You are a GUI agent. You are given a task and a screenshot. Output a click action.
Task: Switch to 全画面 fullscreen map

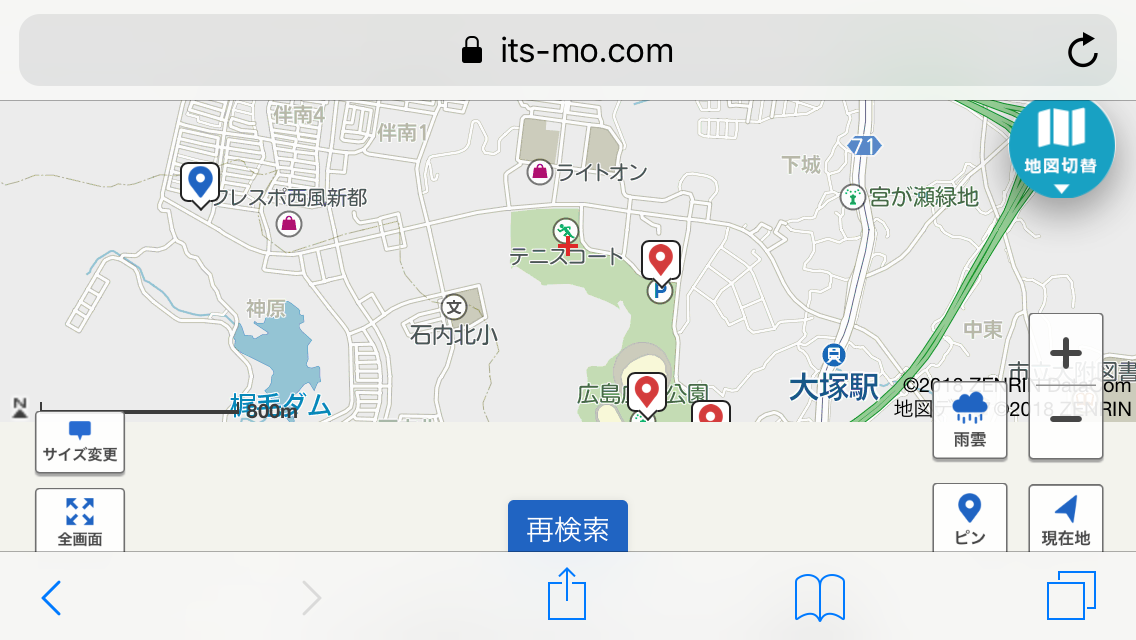point(80,521)
